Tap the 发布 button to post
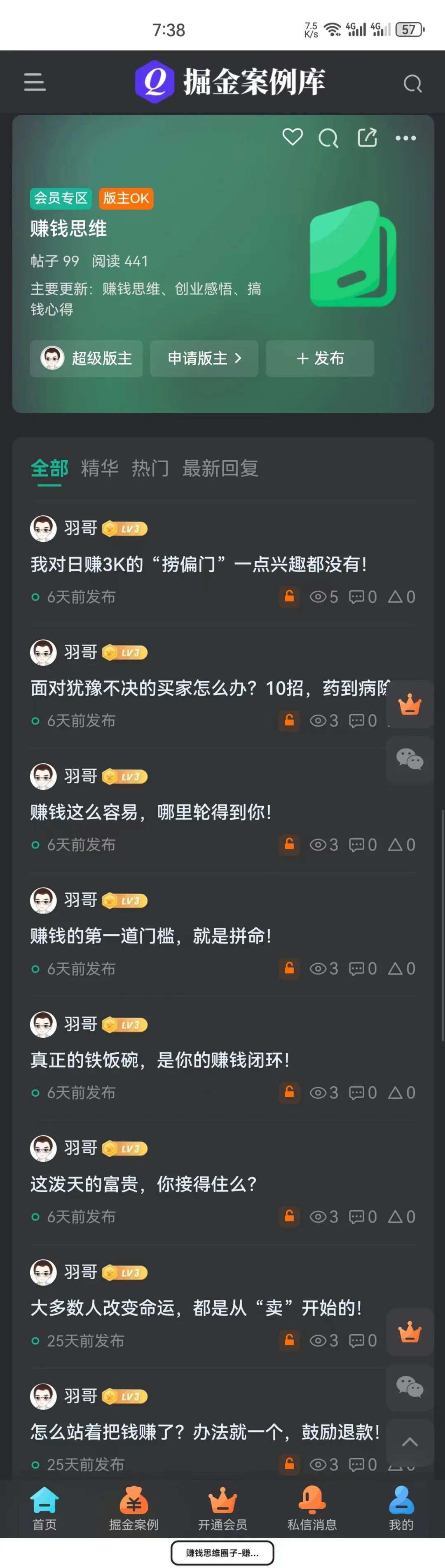 pyautogui.click(x=320, y=359)
